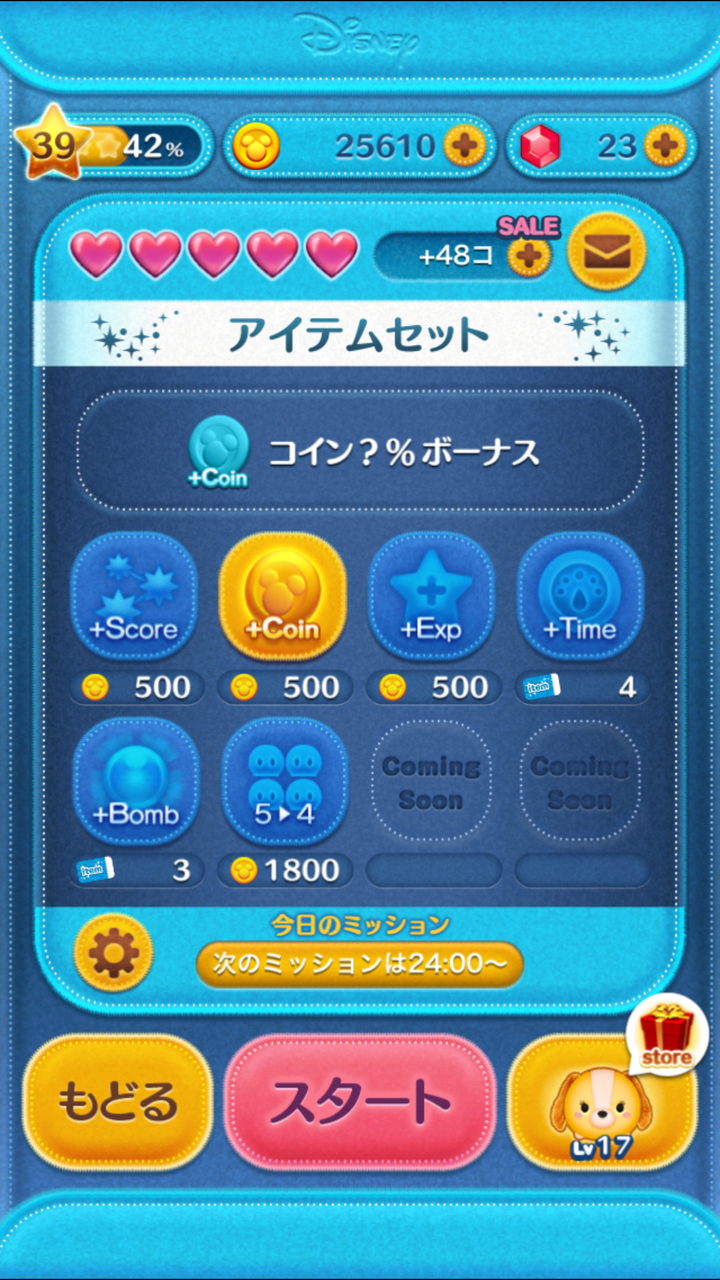The height and width of the screenshot is (1280, 720).
Task: Toggle the second Coming Soon slot
Action: [x=579, y=782]
